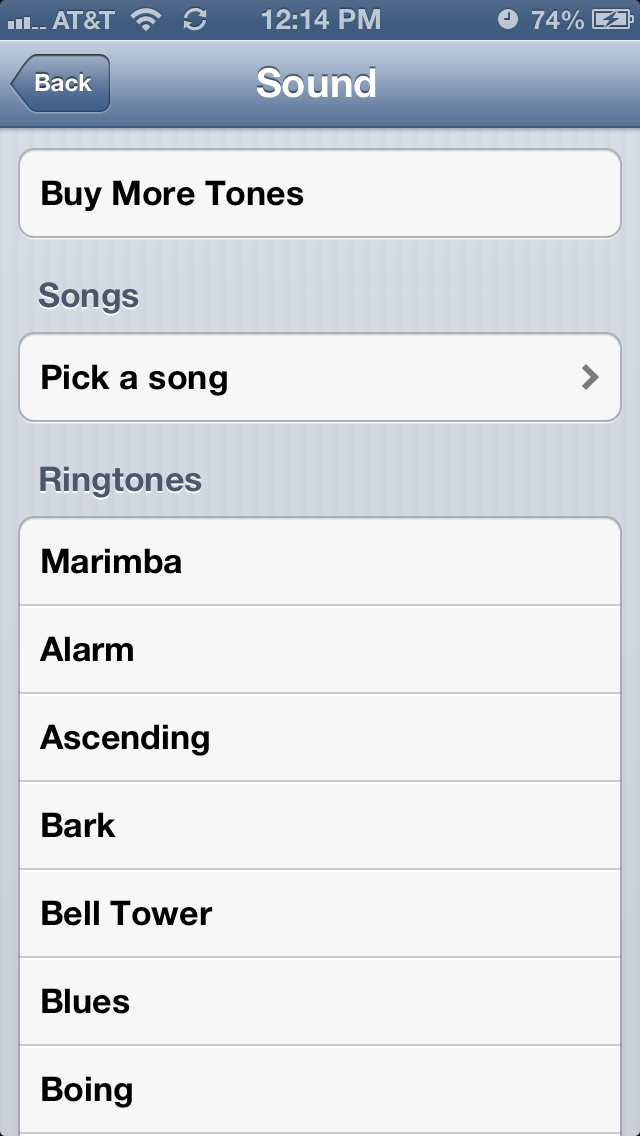Tap the Boing ringtone
640x1136 pixels.
pos(320,1090)
